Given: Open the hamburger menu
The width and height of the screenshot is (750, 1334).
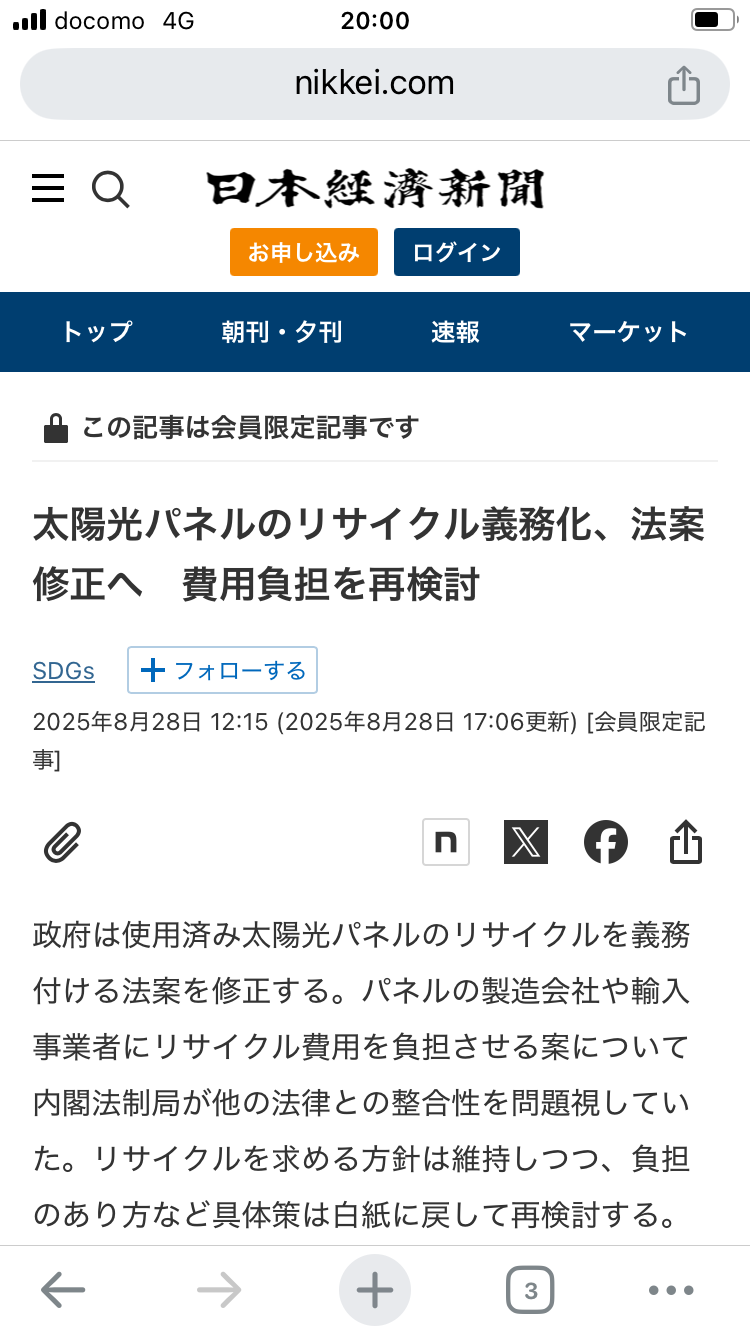Looking at the screenshot, I should (48, 188).
